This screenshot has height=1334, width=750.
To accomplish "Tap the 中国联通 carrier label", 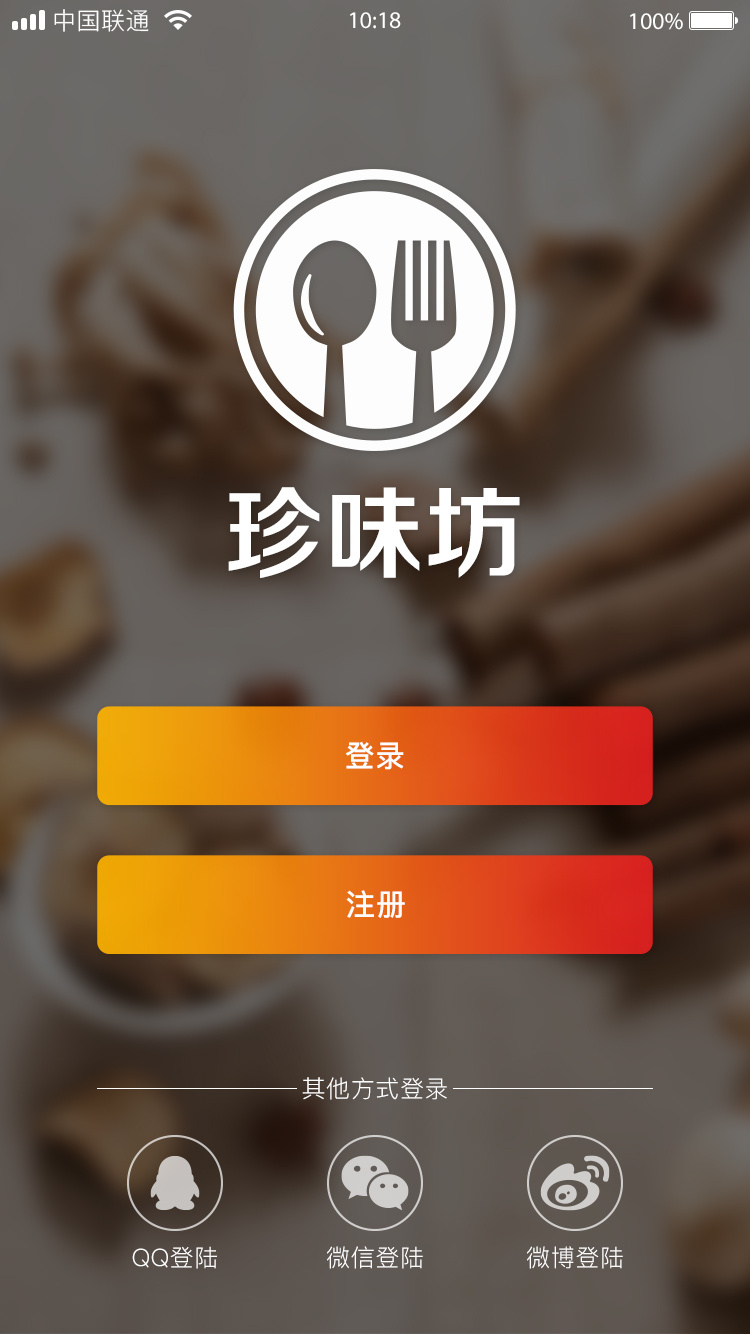I will click(100, 20).
